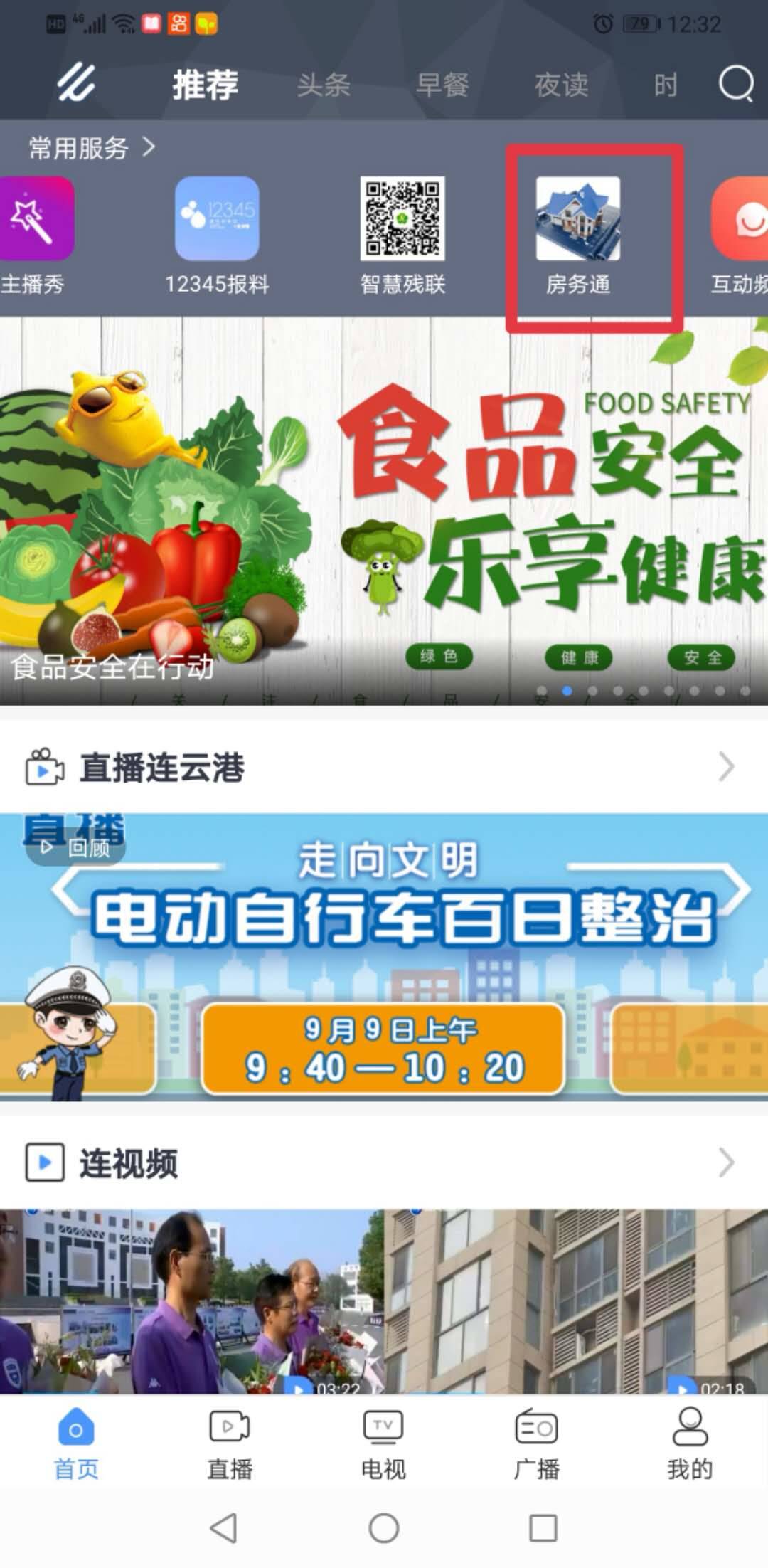Viewport: 768px width, 1568px height.
Task: Open the 食品安全在行动 banner
Action: click(384, 512)
